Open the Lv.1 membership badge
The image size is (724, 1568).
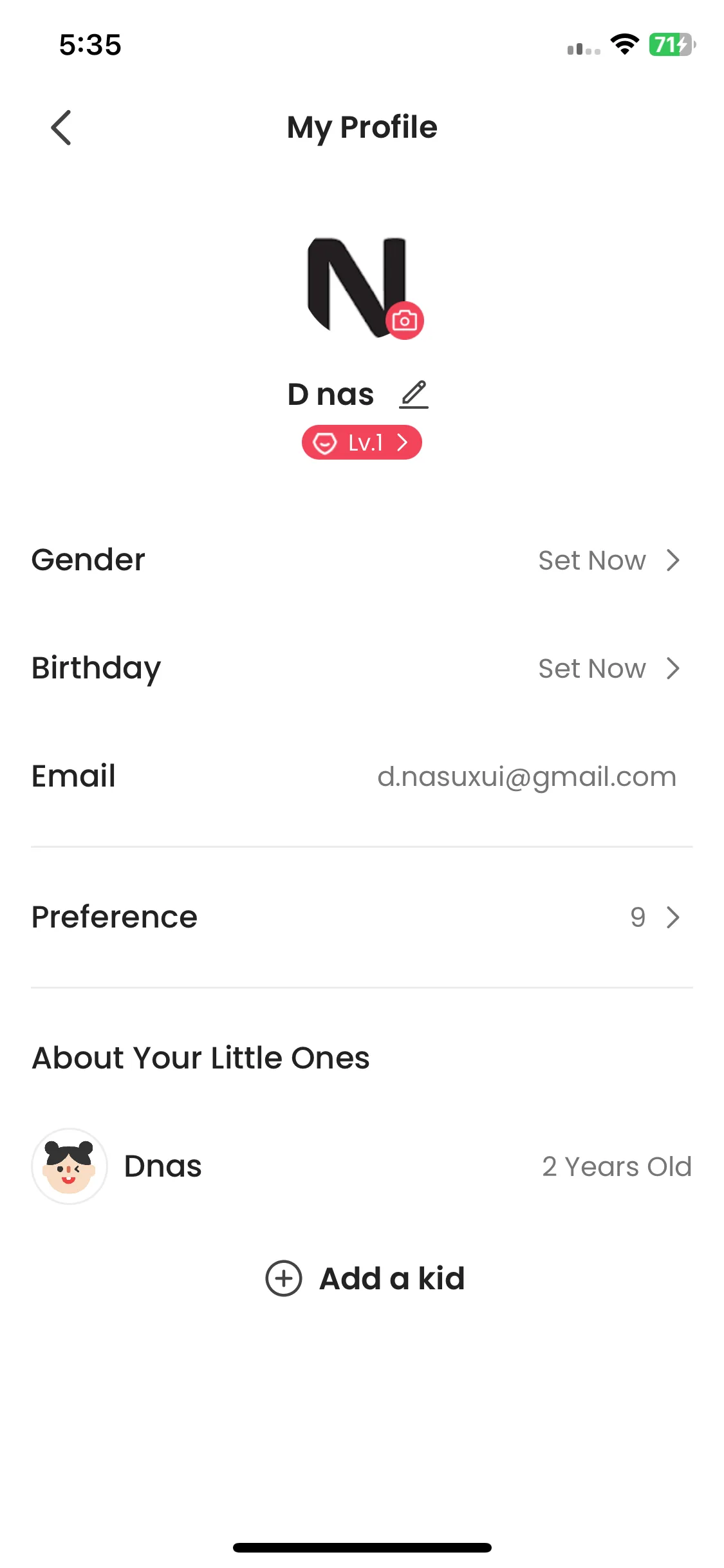pyautogui.click(x=361, y=443)
